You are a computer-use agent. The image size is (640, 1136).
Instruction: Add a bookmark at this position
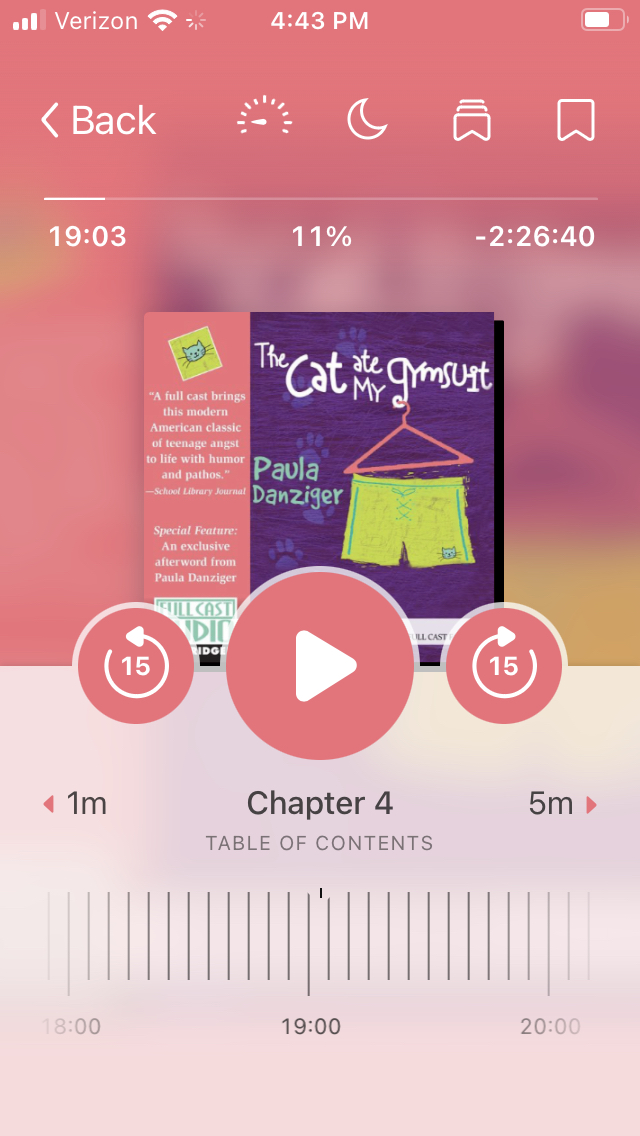click(575, 120)
